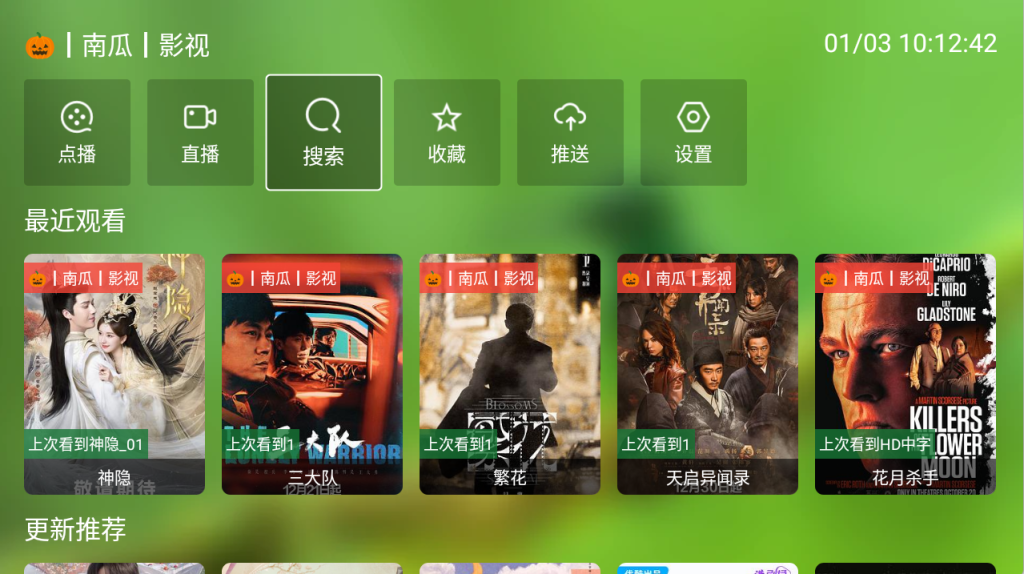Open the 点播 on-demand section
The height and width of the screenshot is (574, 1024).
click(x=77, y=132)
